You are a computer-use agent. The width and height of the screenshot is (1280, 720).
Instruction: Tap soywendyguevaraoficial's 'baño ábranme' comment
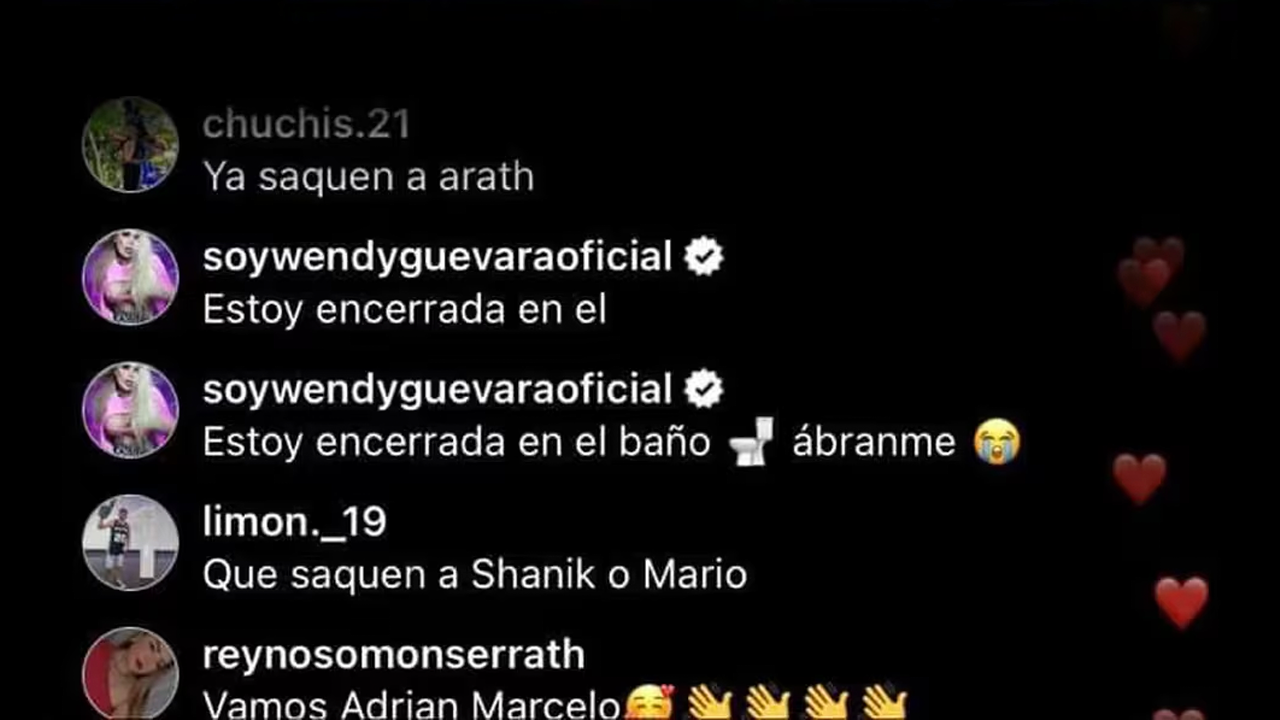pos(610,442)
